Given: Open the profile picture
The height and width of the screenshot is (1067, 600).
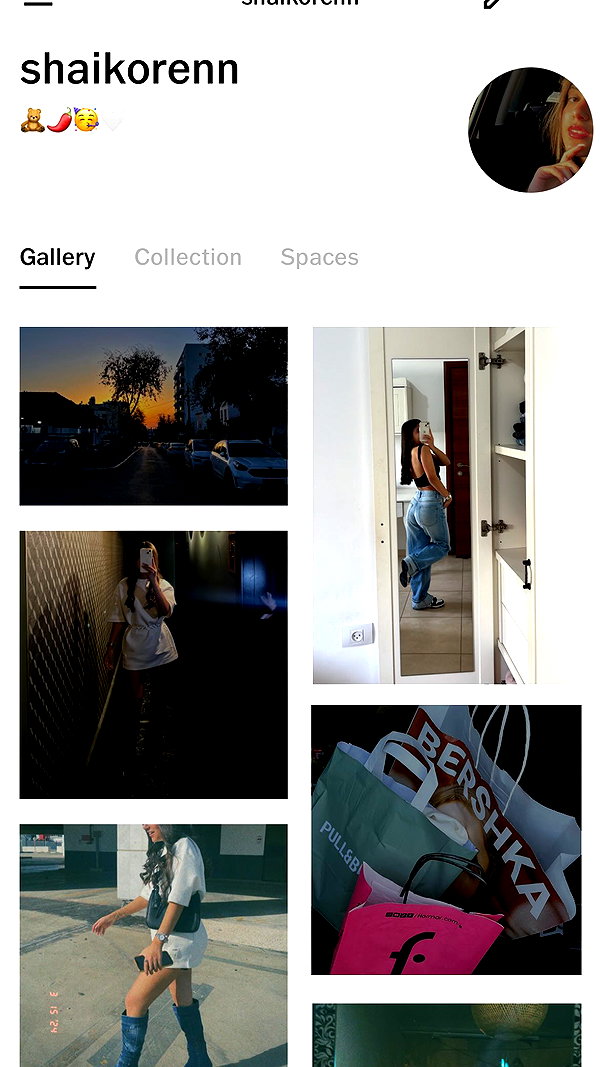Looking at the screenshot, I should [x=531, y=129].
